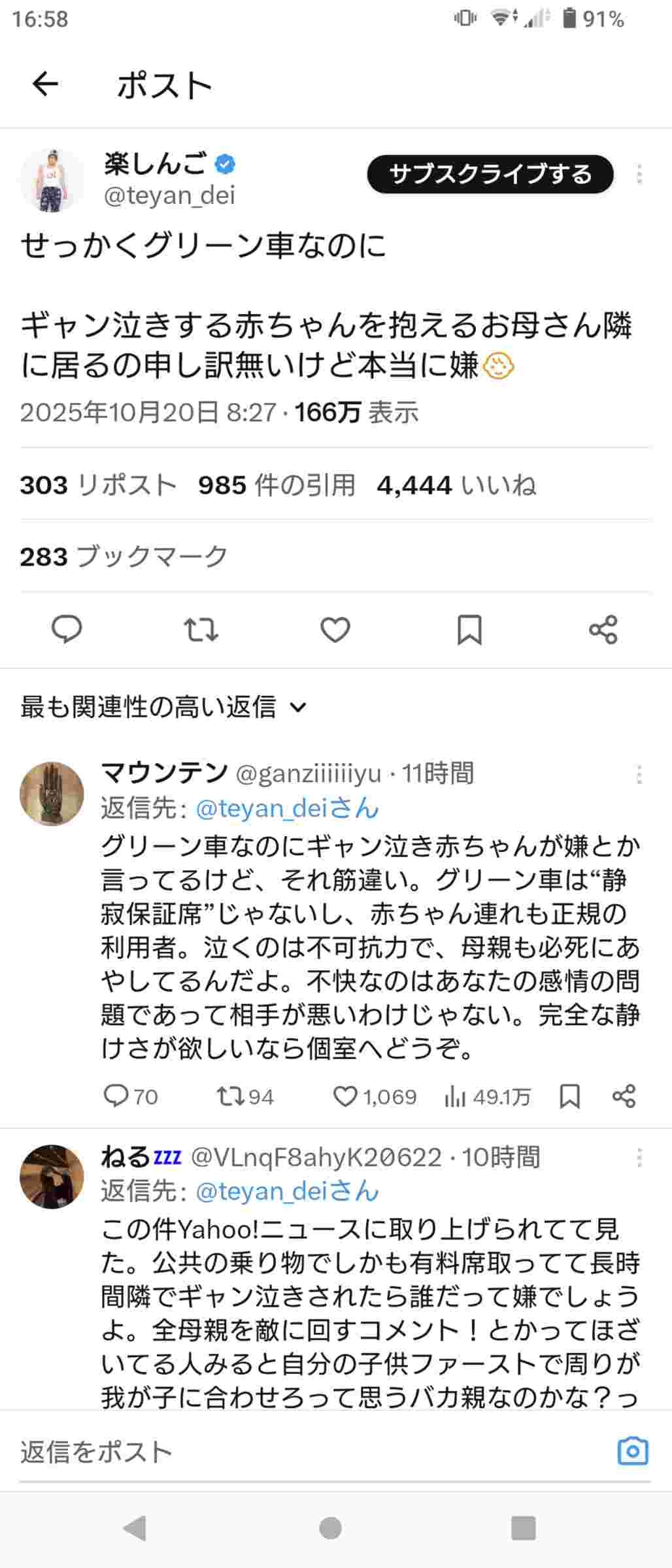Screen dimensions: 672x1568
Task: Open the camera icon in reply bar
Action: pos(632,1452)
